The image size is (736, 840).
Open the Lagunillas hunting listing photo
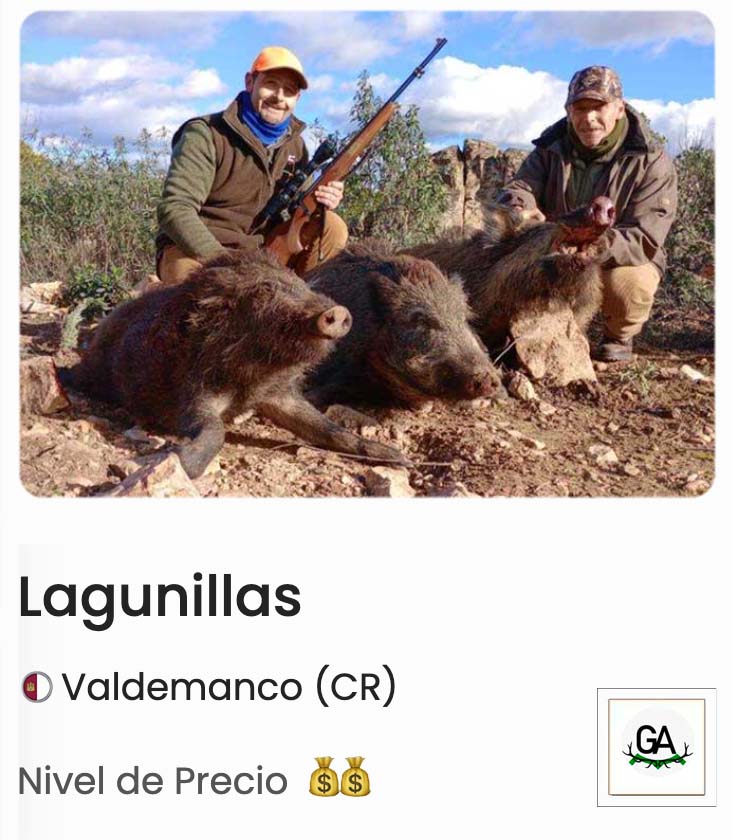[x=367, y=254]
